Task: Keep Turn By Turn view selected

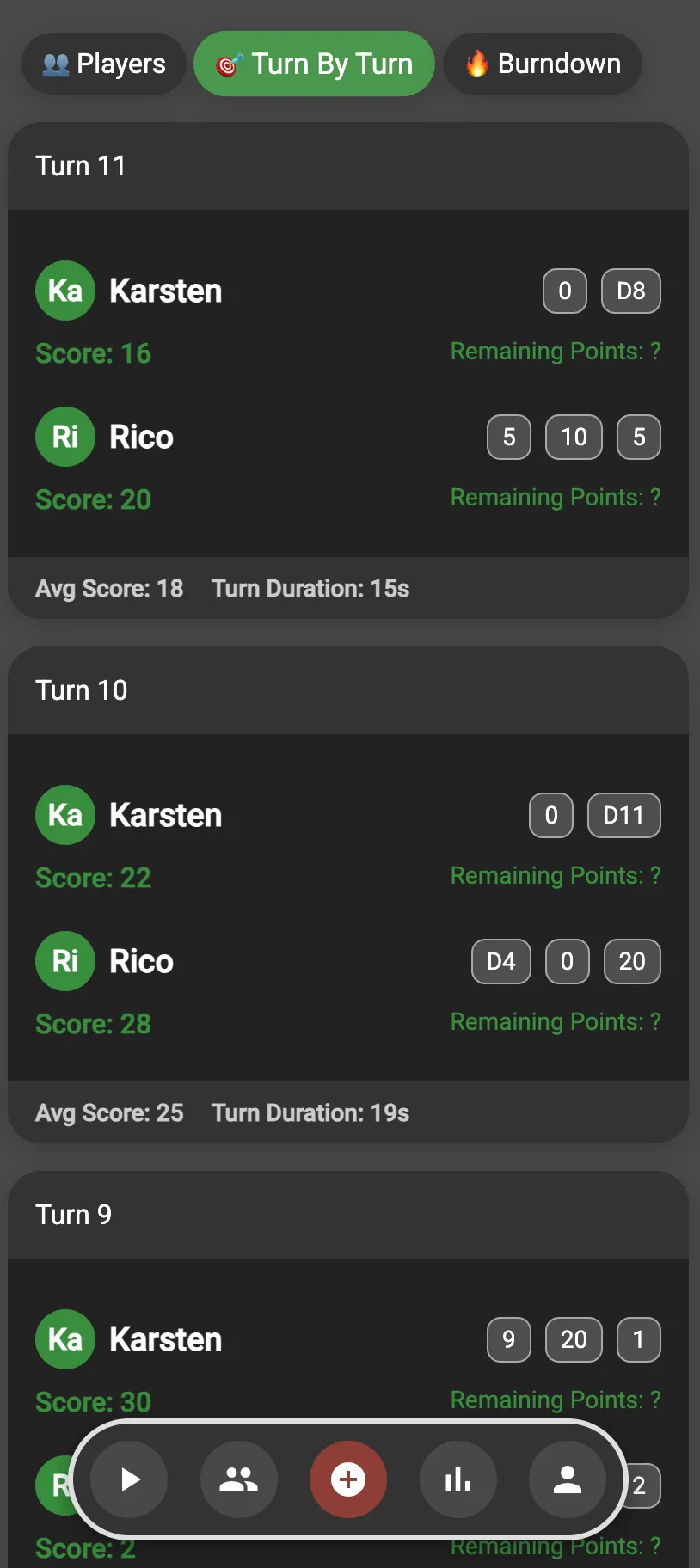Action: [314, 63]
